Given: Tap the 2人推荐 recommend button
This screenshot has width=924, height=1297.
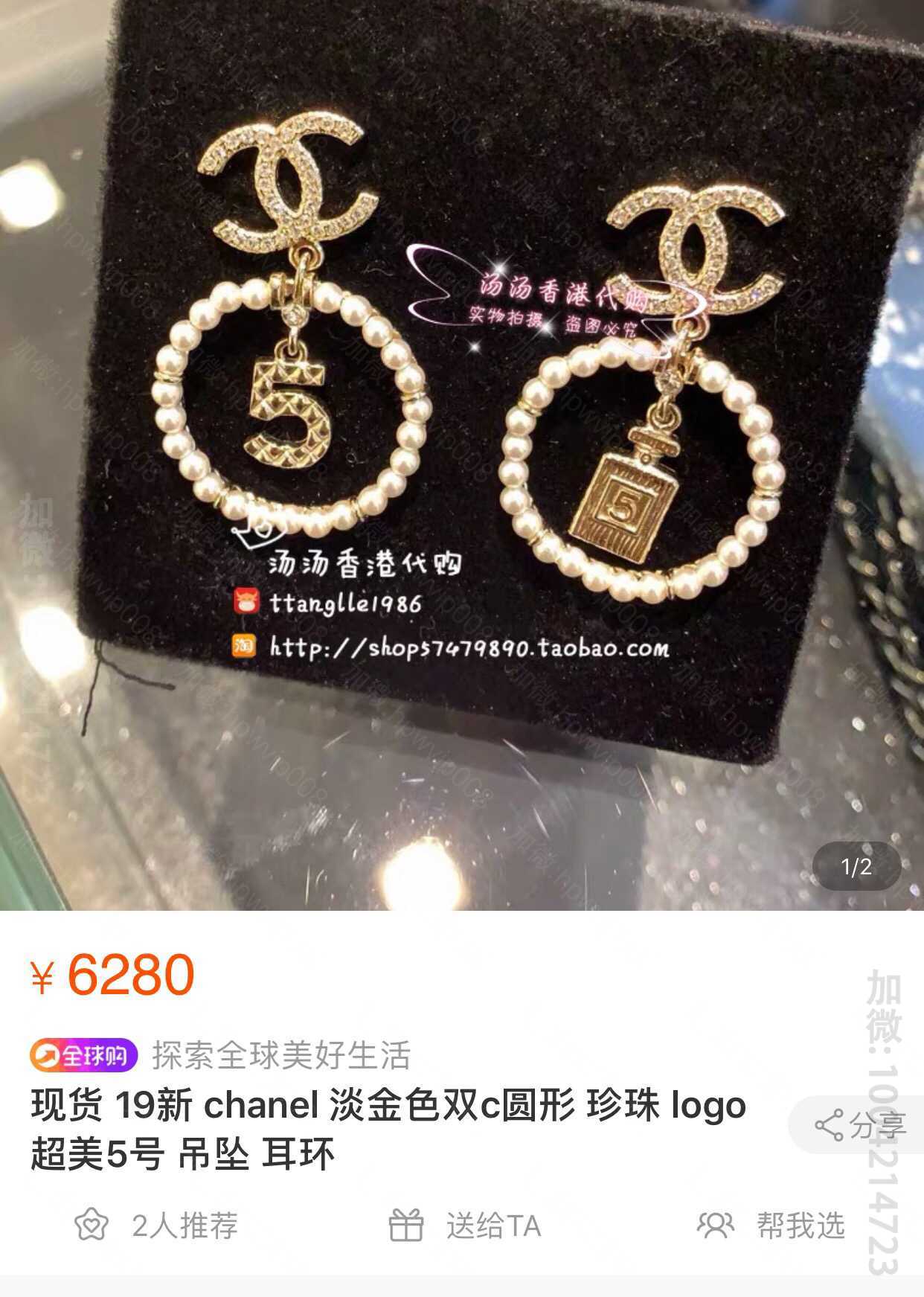Looking at the screenshot, I should pyautogui.click(x=157, y=1226).
